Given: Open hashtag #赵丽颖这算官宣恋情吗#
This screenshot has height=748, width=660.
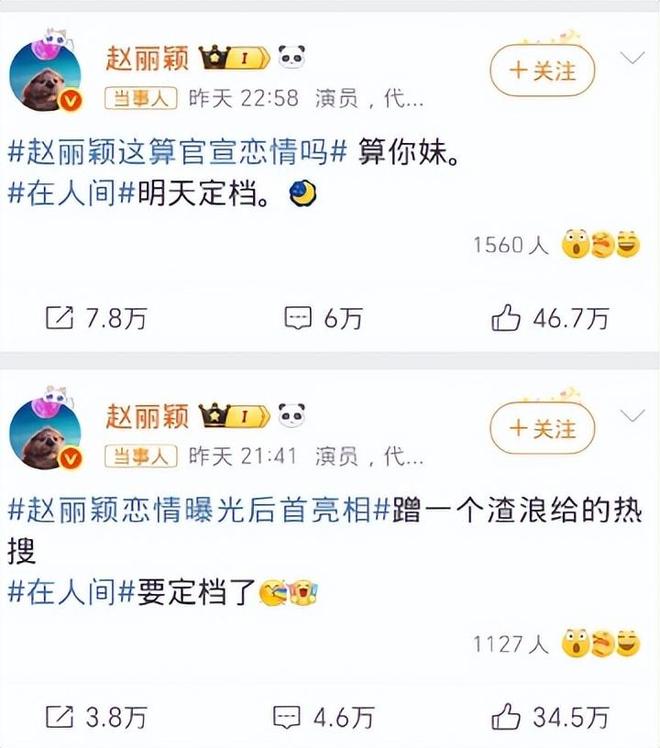Looking at the screenshot, I should (x=177, y=154).
